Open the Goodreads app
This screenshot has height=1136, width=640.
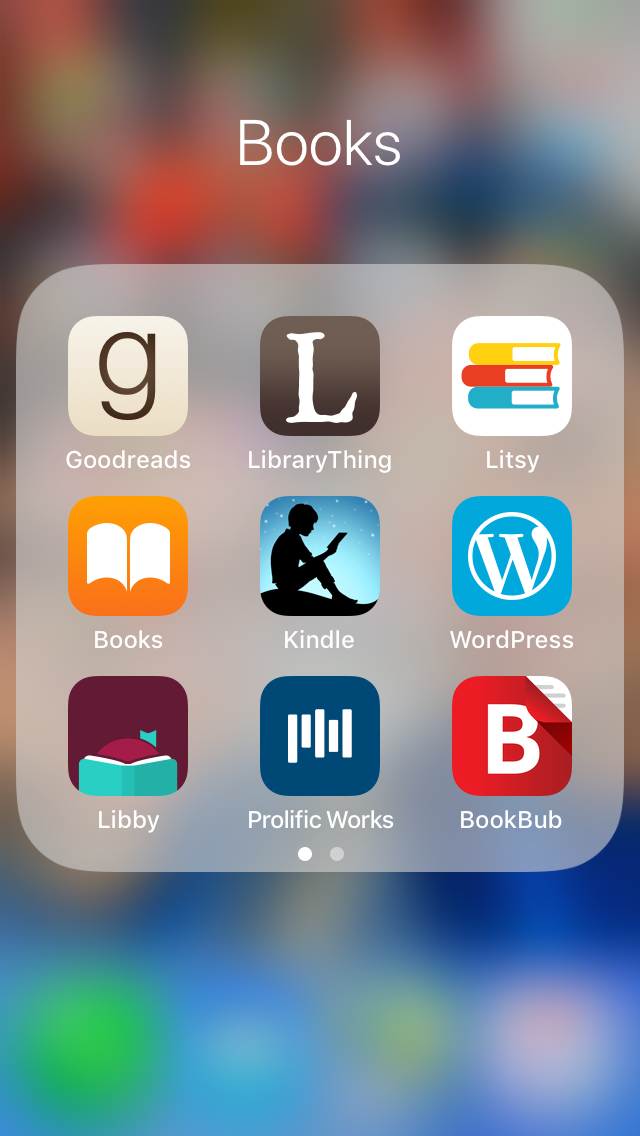click(x=128, y=376)
